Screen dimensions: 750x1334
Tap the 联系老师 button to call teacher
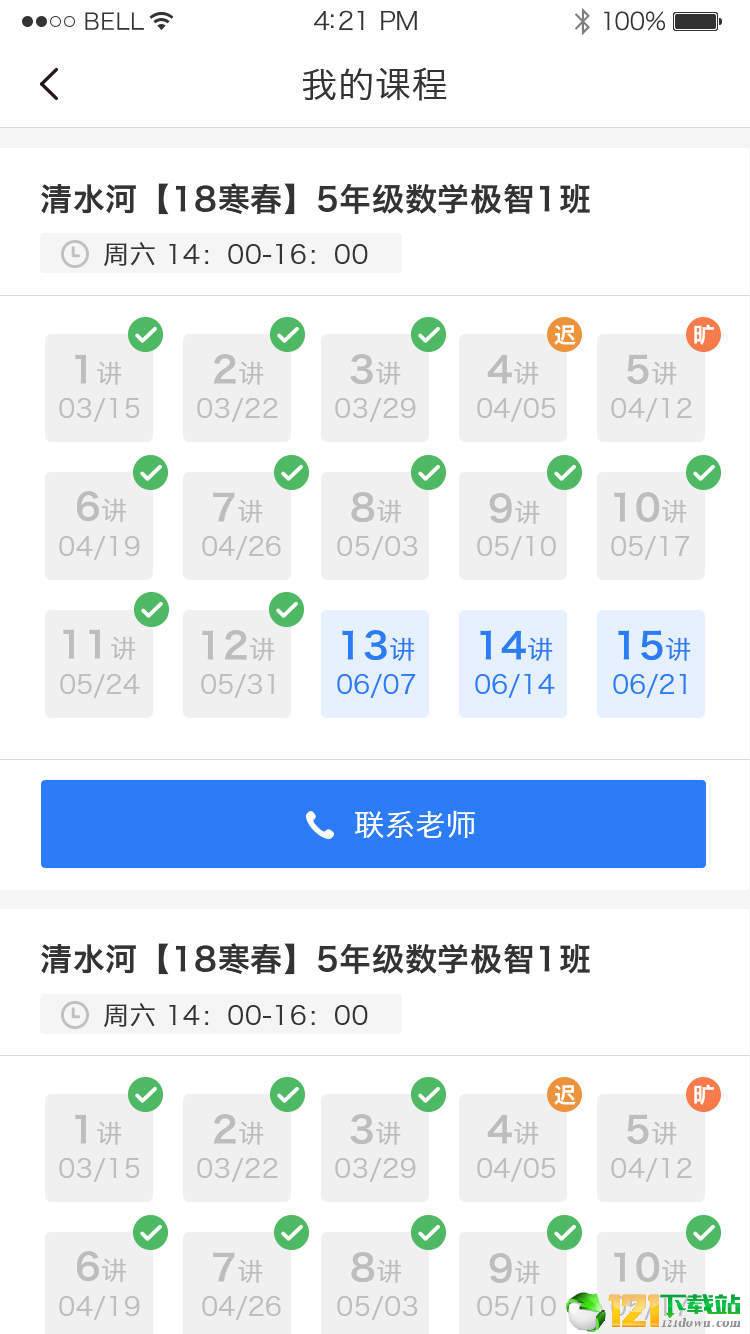click(x=373, y=824)
